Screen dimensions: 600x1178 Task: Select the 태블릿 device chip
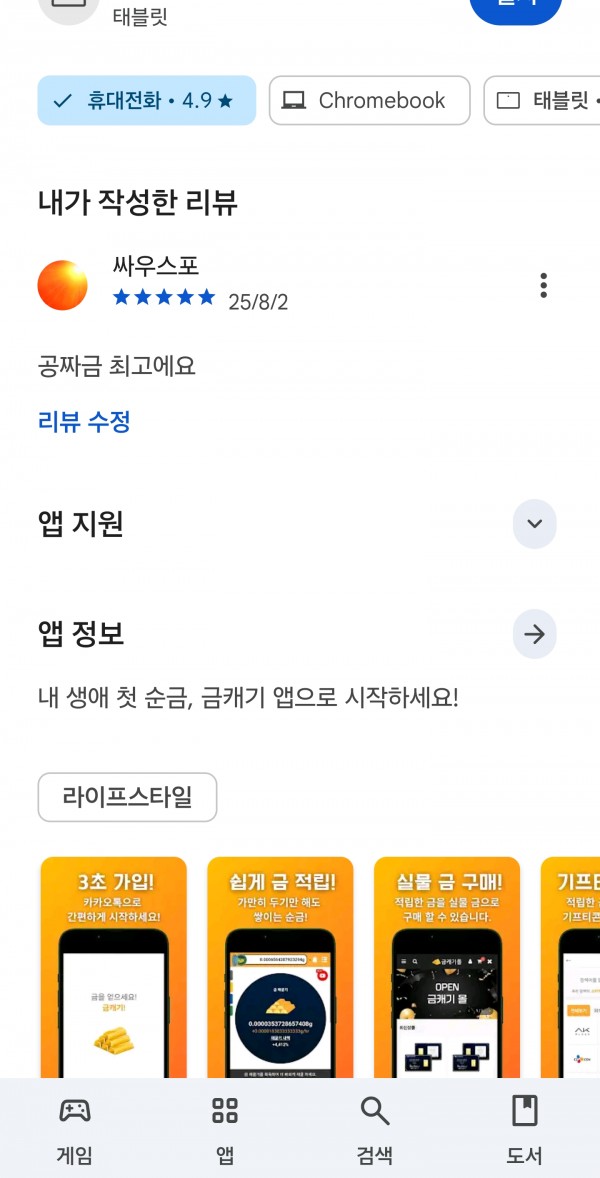click(x=542, y=101)
